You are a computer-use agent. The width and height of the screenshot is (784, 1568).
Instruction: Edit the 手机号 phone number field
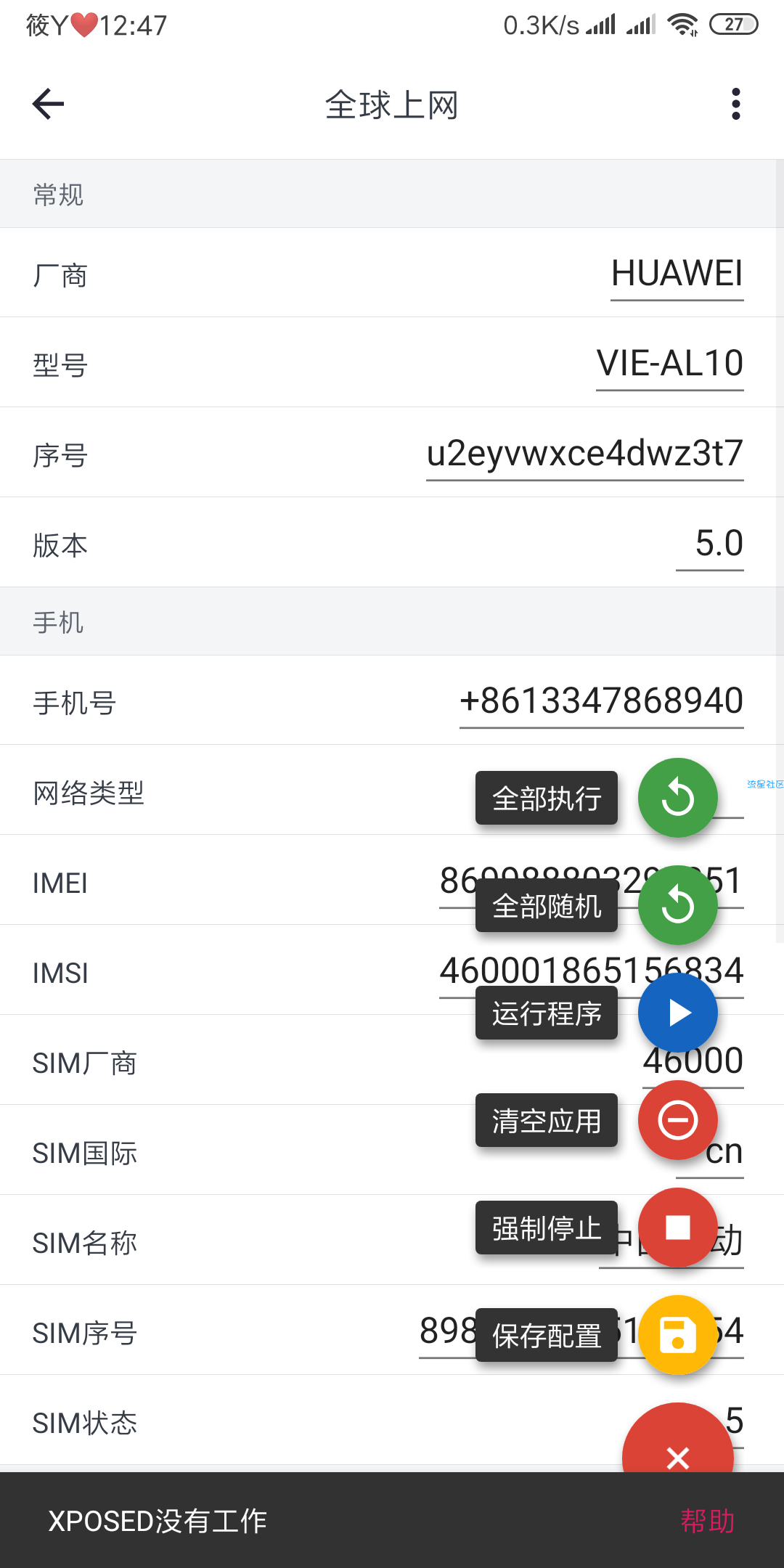tap(601, 701)
